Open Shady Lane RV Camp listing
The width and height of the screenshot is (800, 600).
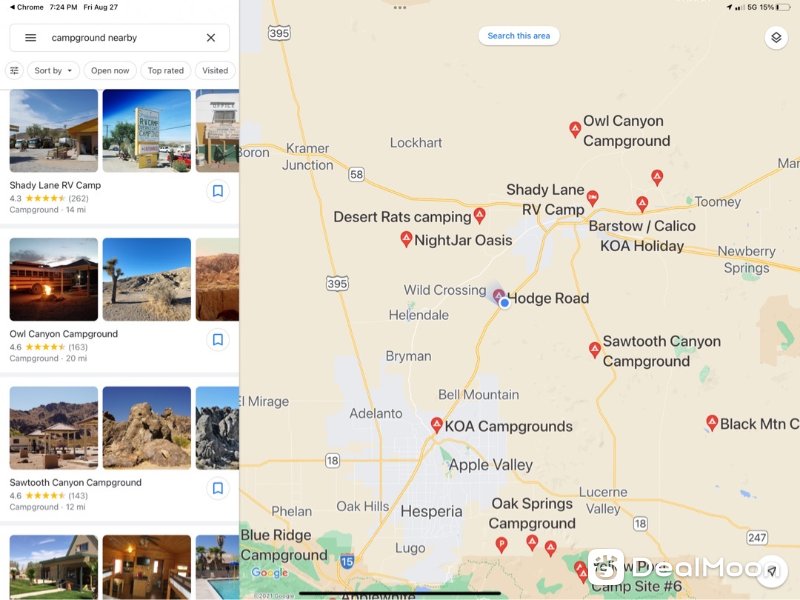tap(55, 185)
